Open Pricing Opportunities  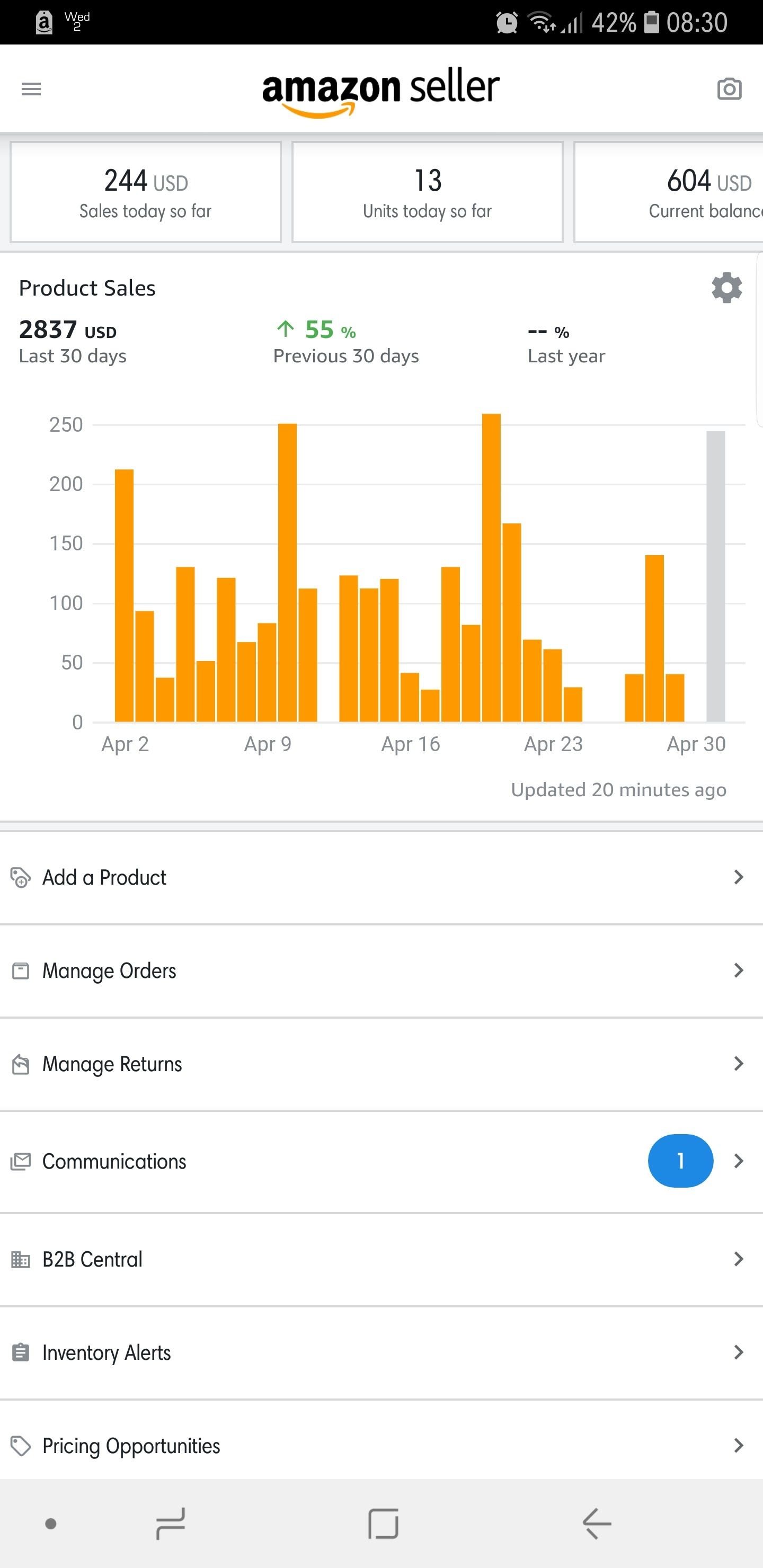pyautogui.click(x=381, y=1446)
